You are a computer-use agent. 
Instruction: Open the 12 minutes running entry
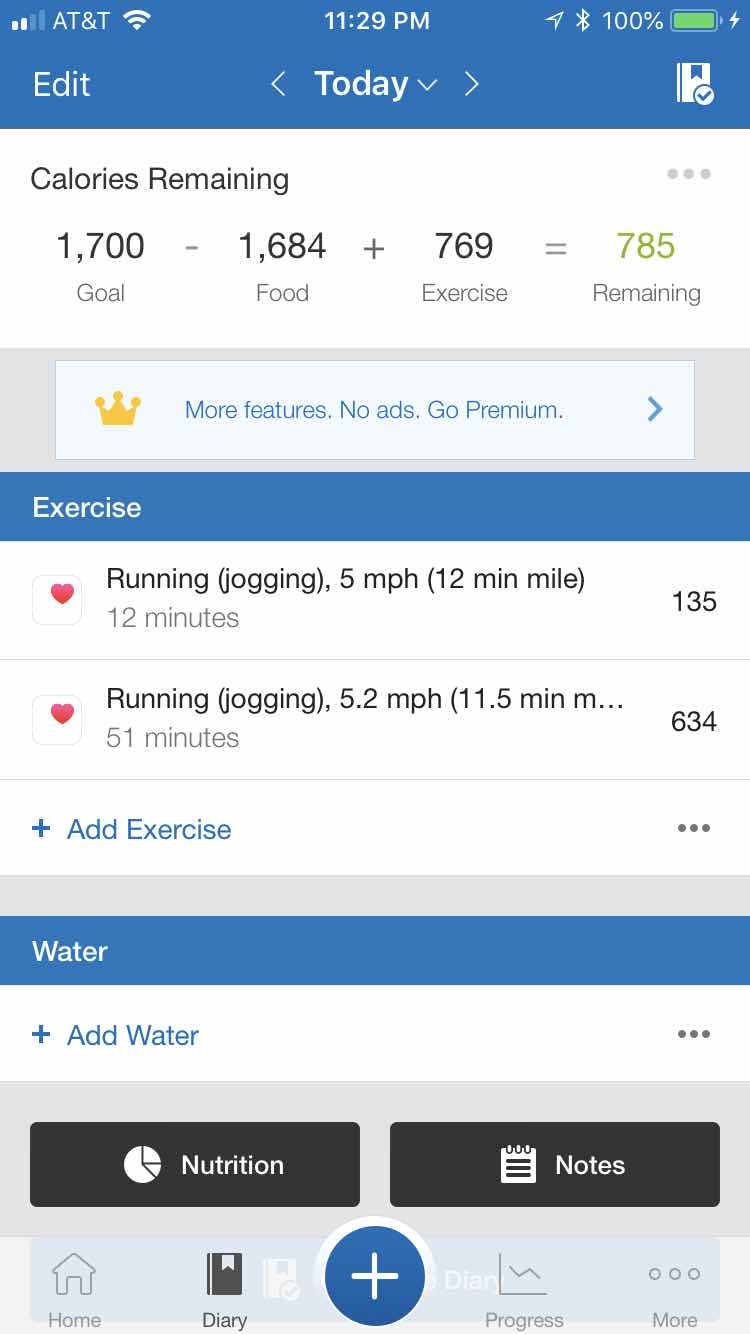[x=375, y=600]
